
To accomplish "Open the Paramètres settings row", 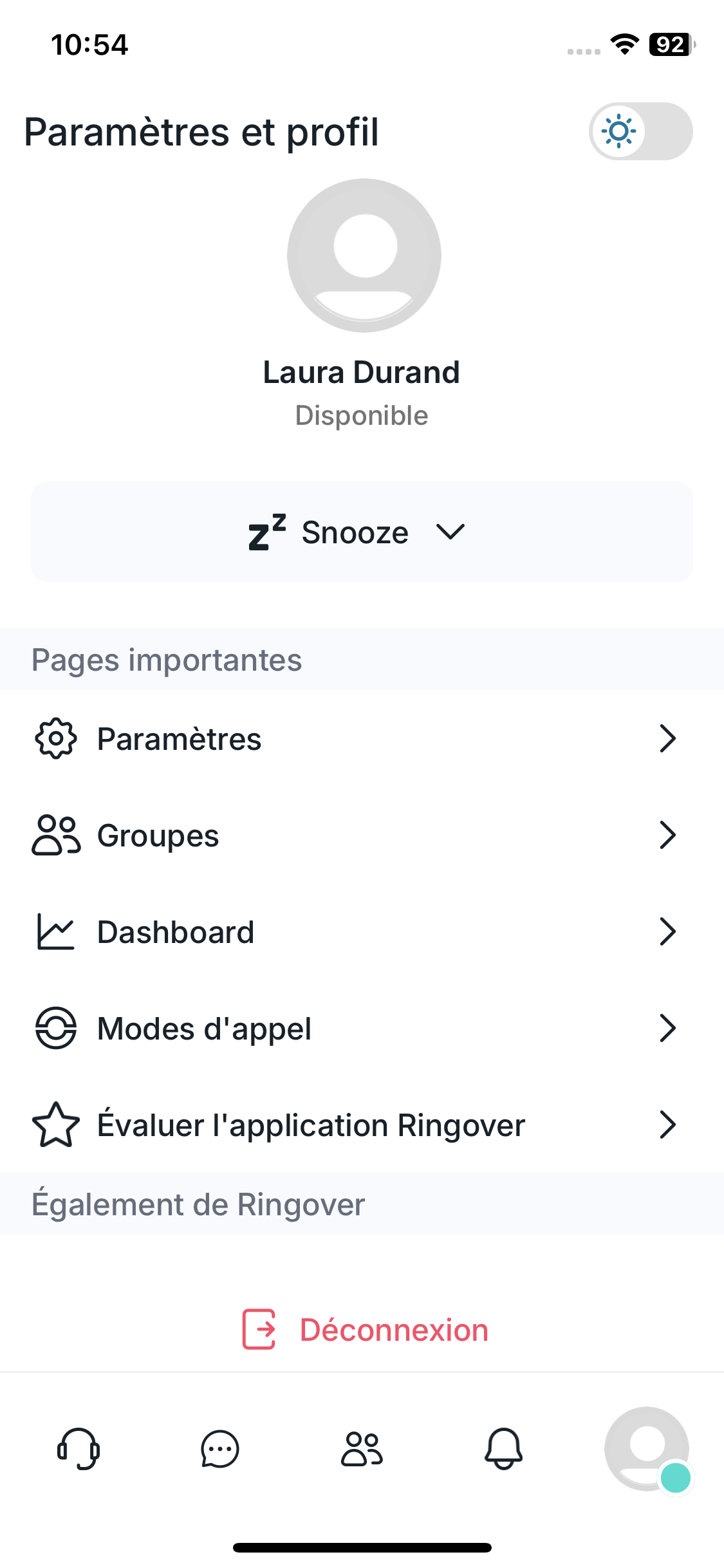I will 362,738.
